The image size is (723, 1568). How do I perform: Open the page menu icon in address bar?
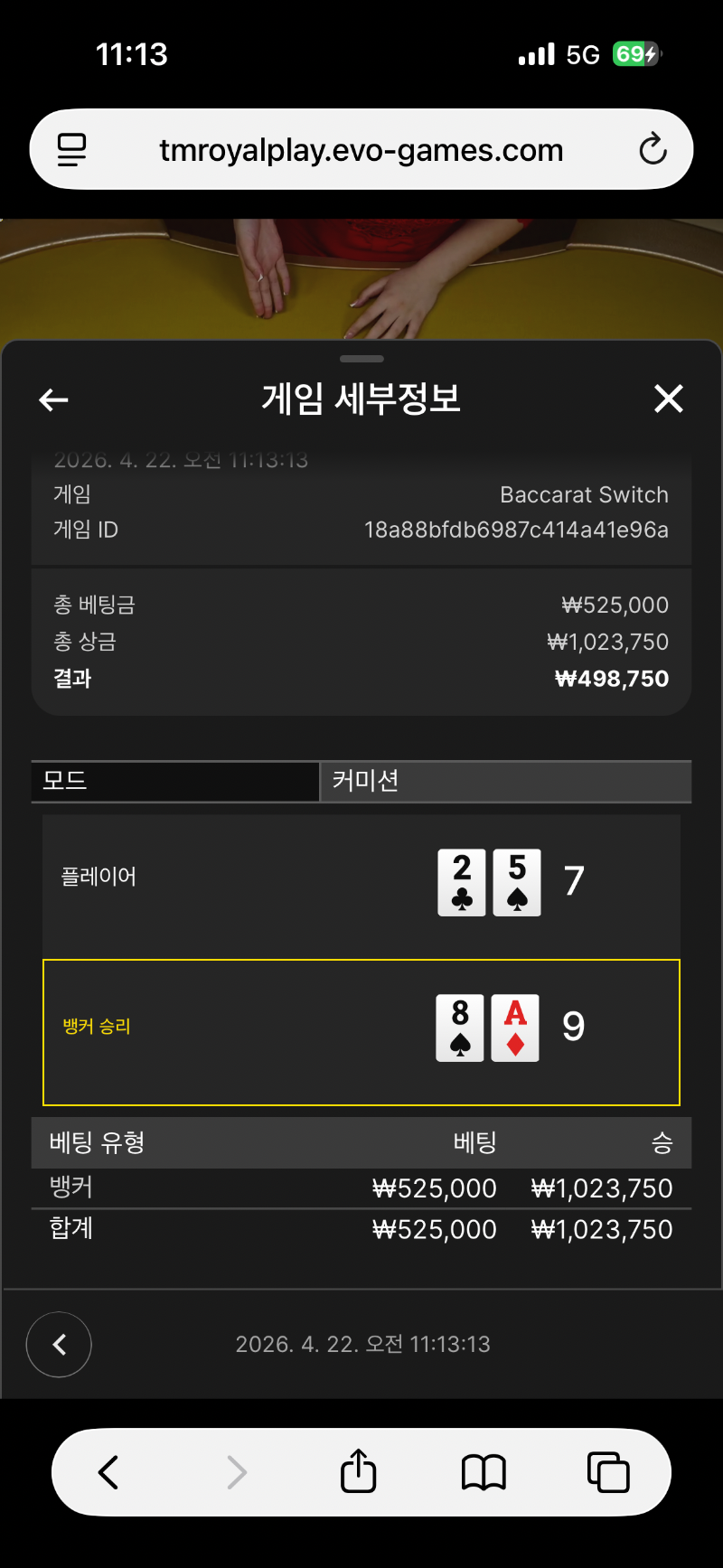pos(72,149)
